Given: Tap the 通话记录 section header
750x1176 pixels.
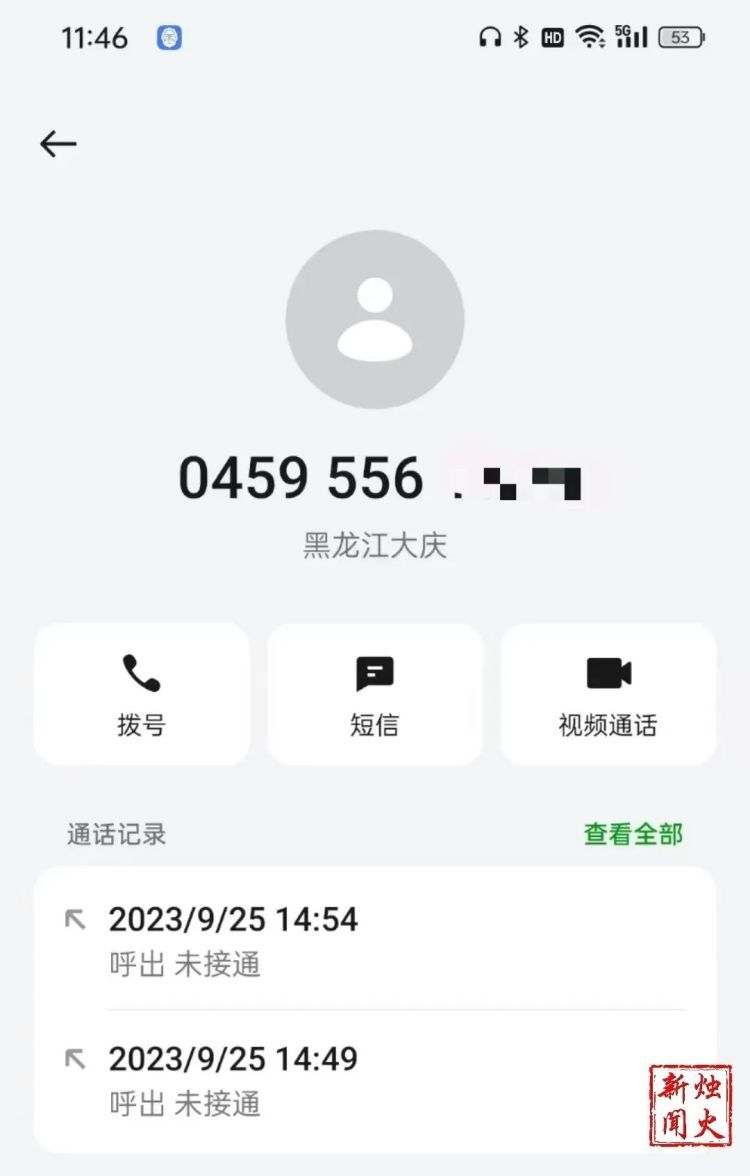Looking at the screenshot, I should (x=113, y=832).
